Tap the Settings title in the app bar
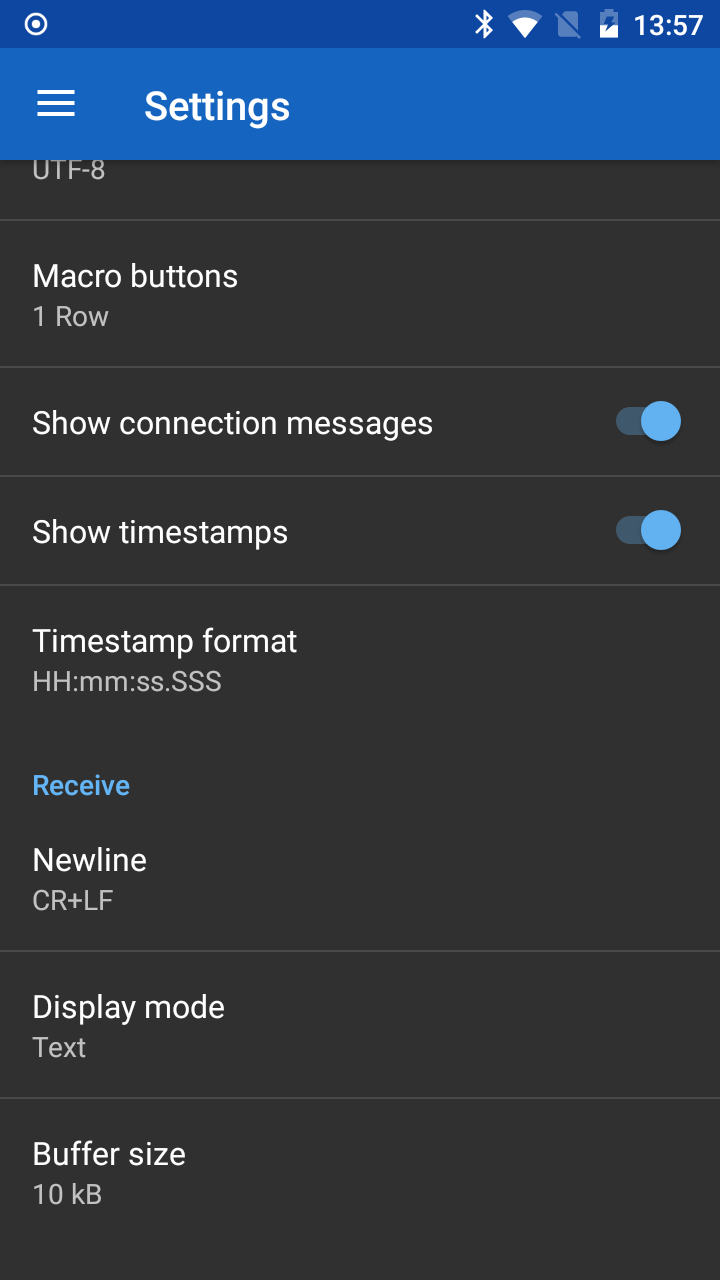Screen dimensions: 720x1280 tap(217, 104)
